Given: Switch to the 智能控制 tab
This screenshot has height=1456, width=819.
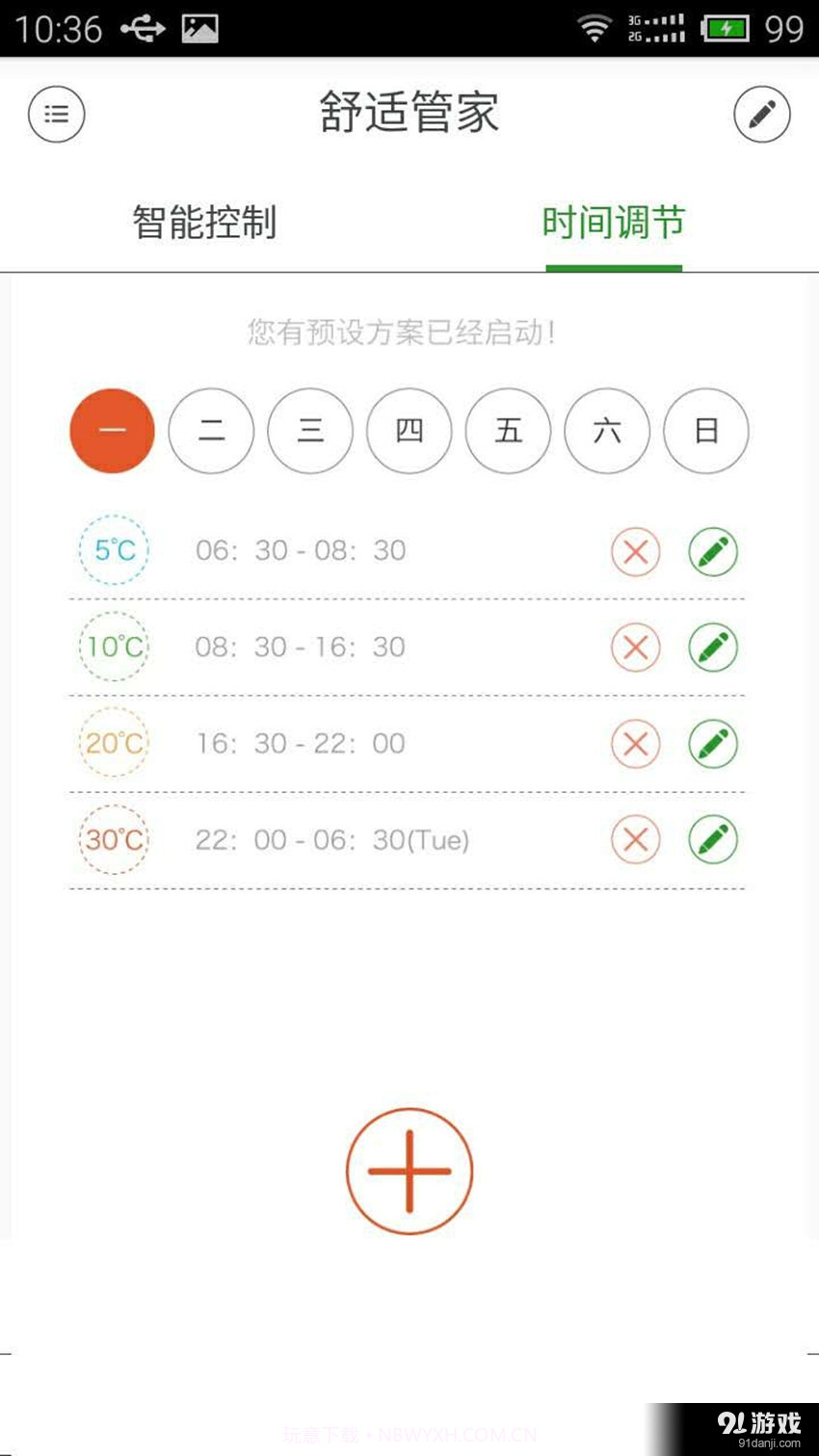Looking at the screenshot, I should click(204, 223).
